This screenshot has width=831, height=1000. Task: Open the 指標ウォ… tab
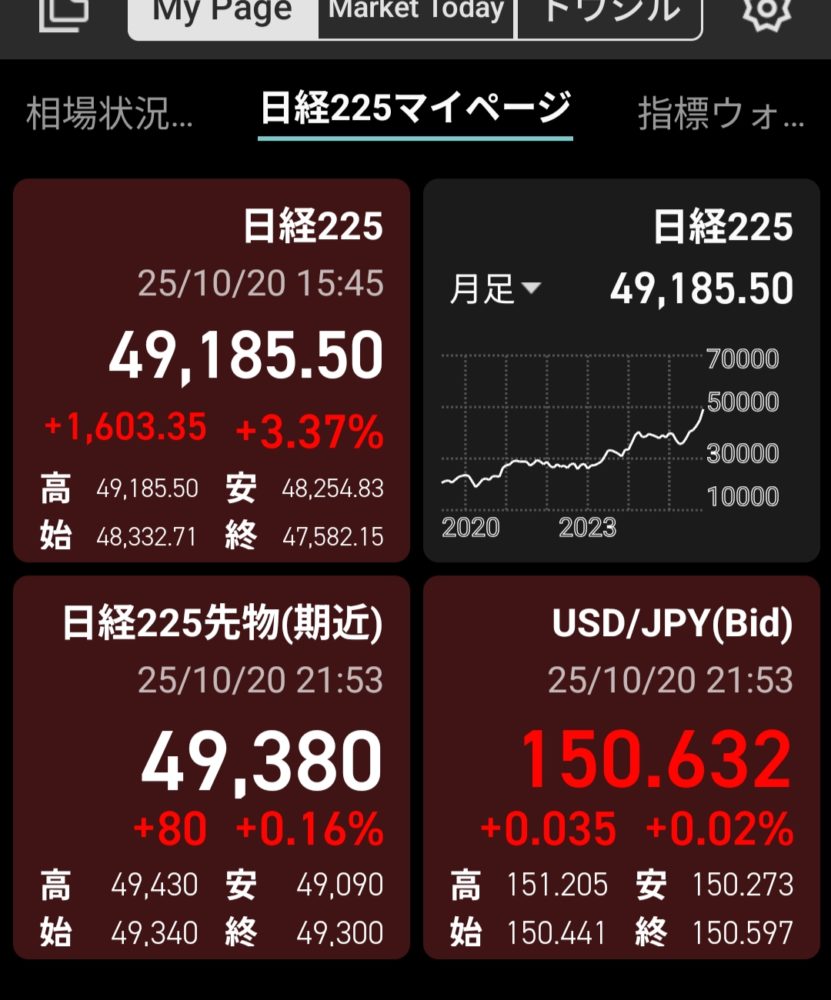click(721, 115)
